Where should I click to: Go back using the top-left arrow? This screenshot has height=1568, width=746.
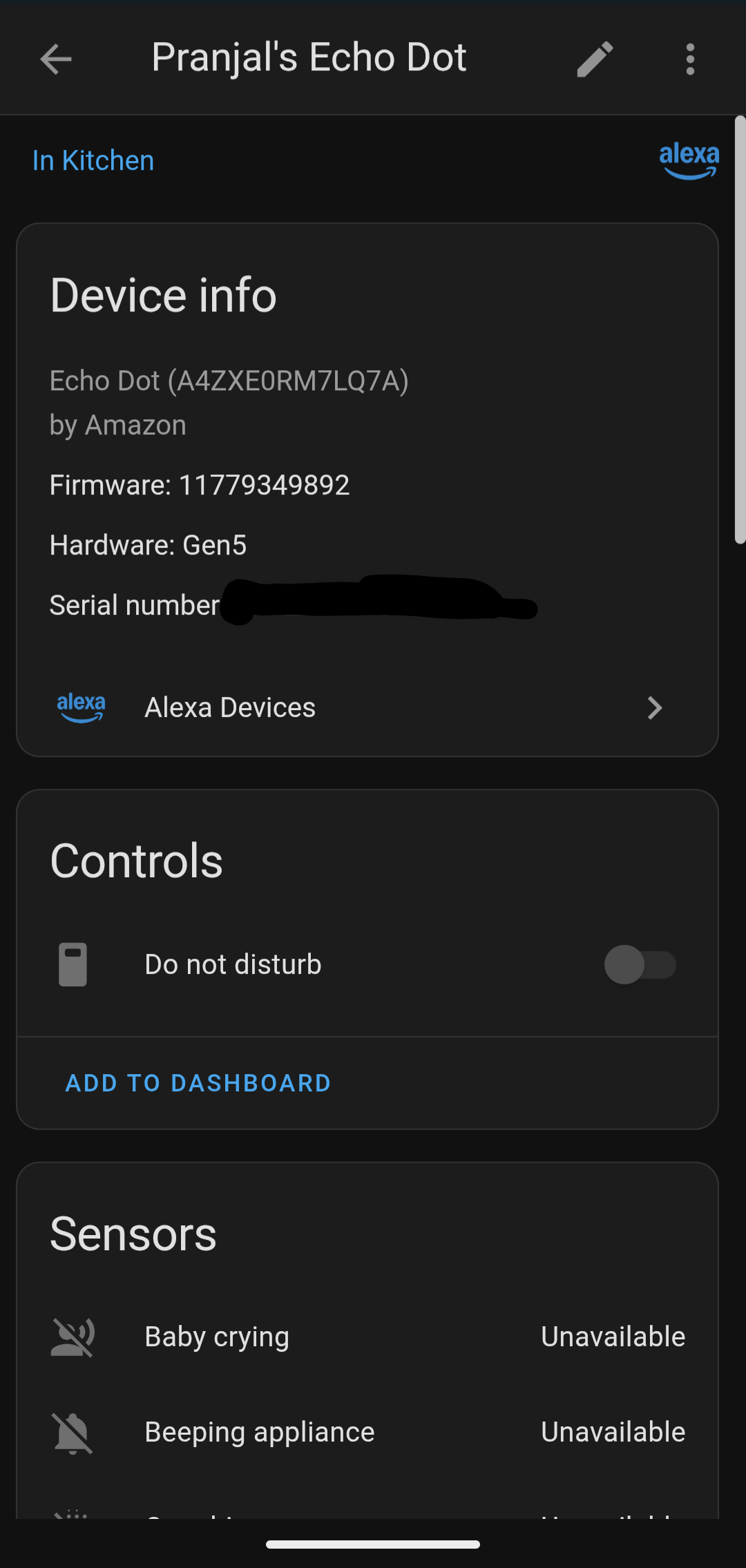(x=56, y=59)
